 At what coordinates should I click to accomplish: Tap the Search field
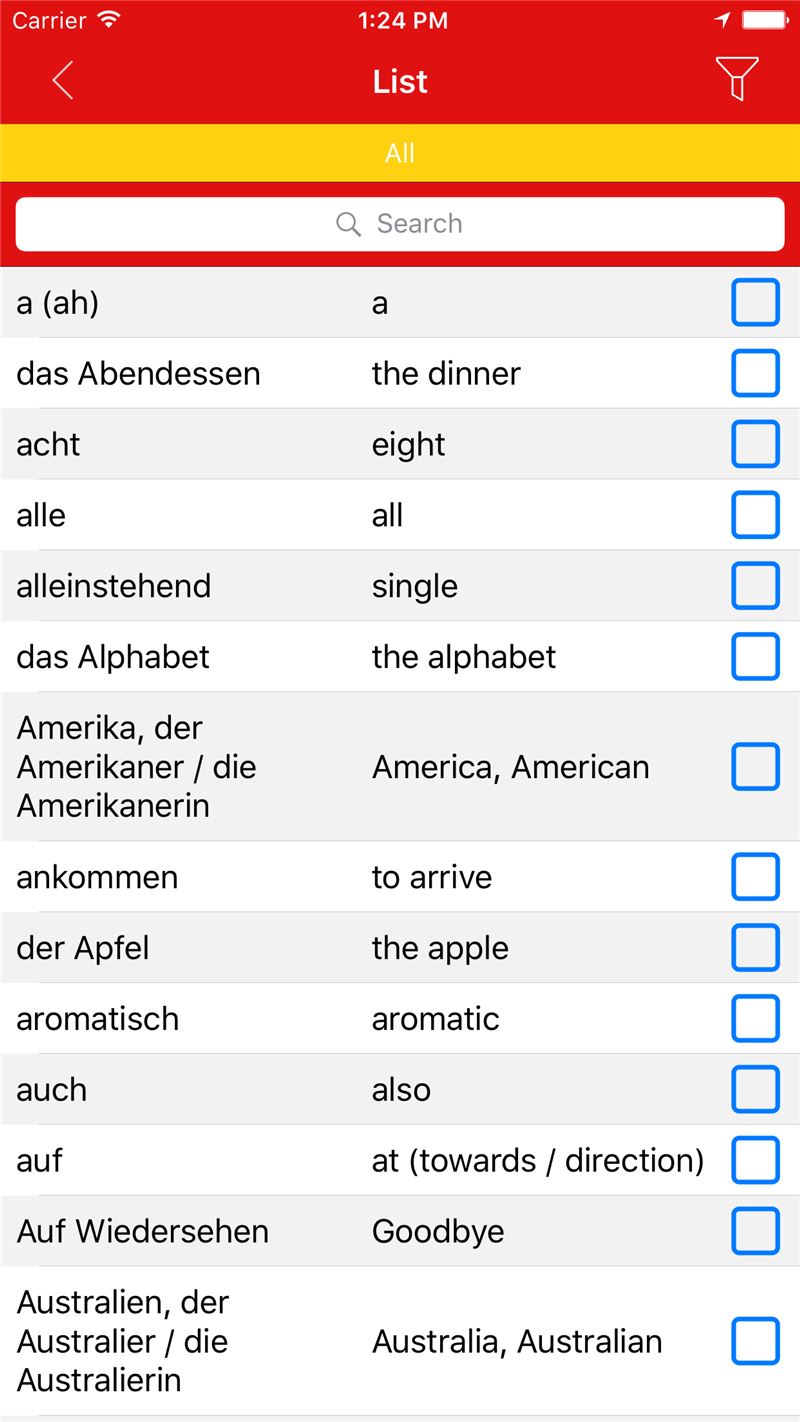pos(400,224)
